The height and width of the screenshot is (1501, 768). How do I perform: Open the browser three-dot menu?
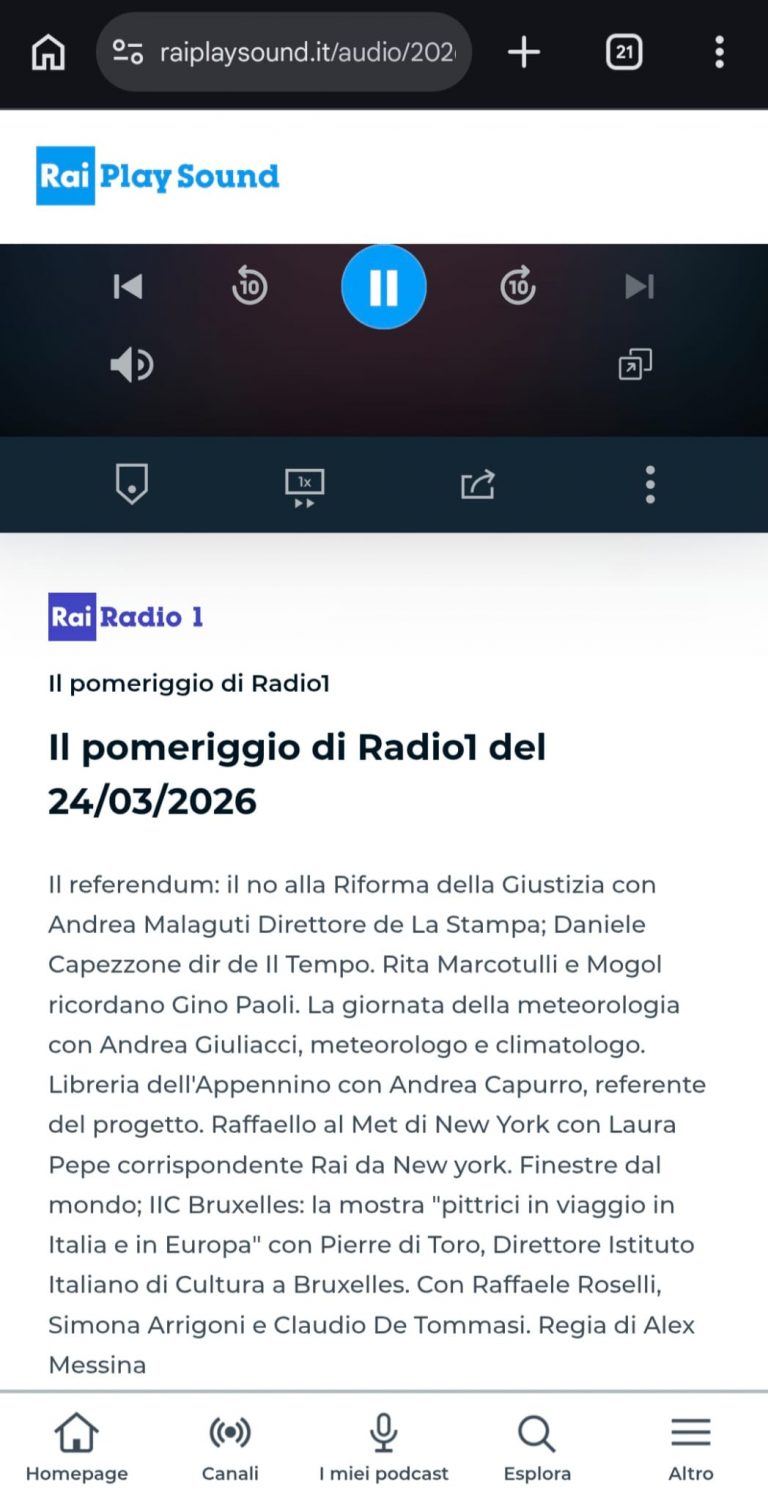[x=719, y=52]
